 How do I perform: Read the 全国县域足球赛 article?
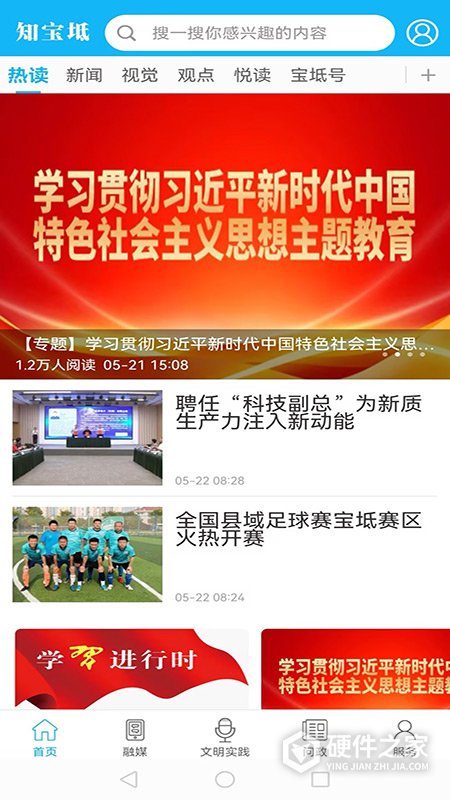pyautogui.click(x=225, y=554)
